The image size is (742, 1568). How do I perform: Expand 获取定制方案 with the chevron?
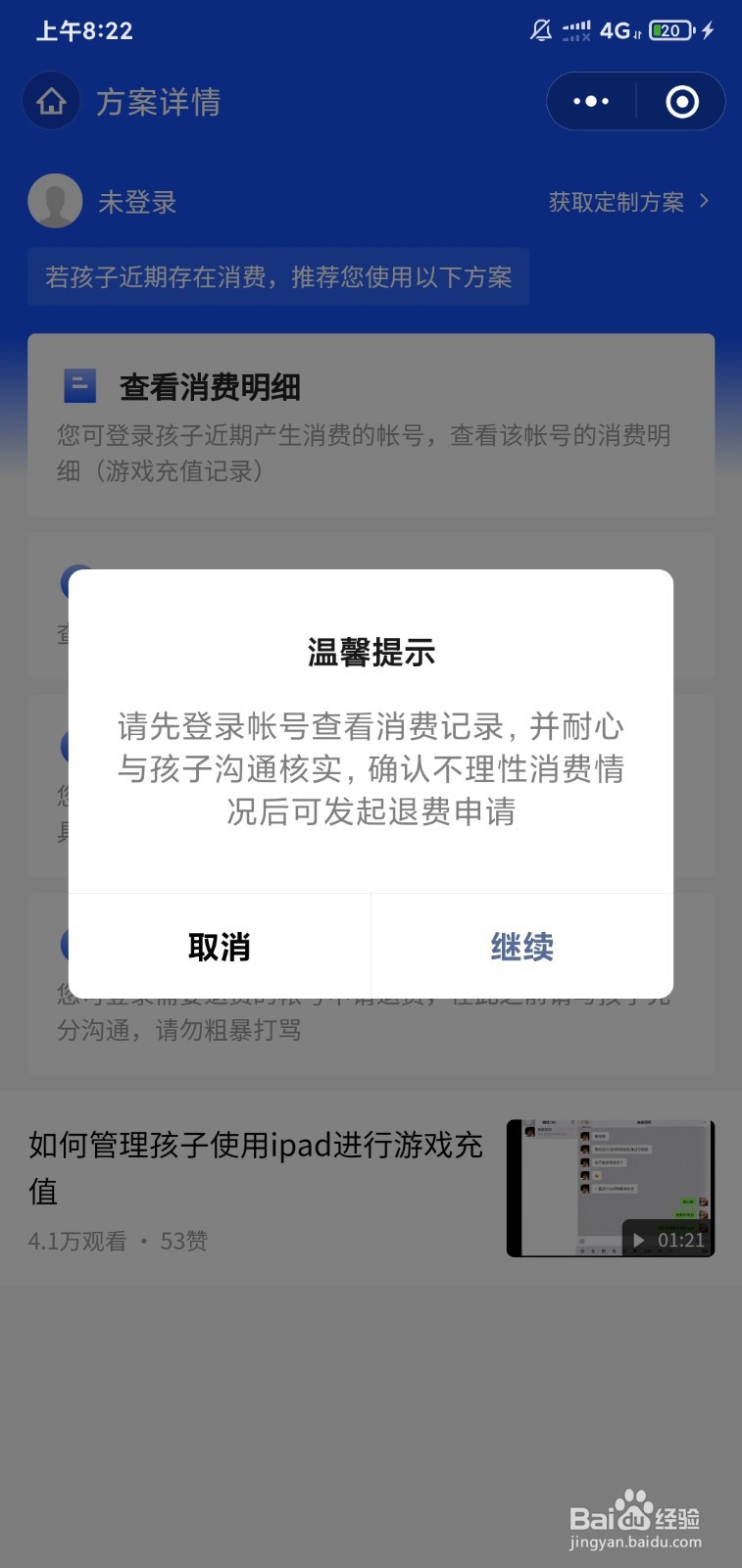pos(704,201)
